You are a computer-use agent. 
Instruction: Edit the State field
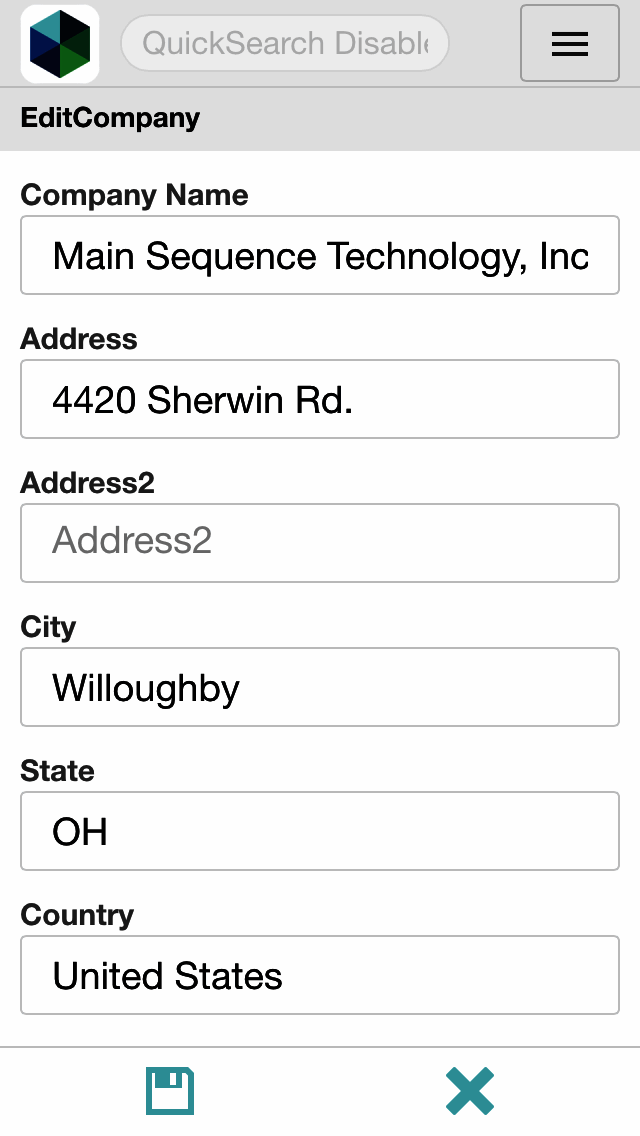coord(320,831)
